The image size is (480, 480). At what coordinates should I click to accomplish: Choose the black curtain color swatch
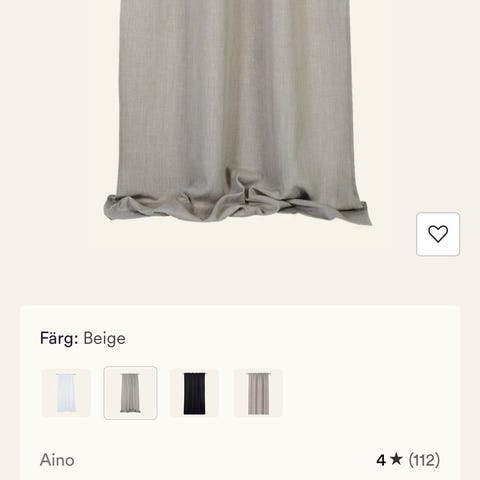tap(194, 393)
